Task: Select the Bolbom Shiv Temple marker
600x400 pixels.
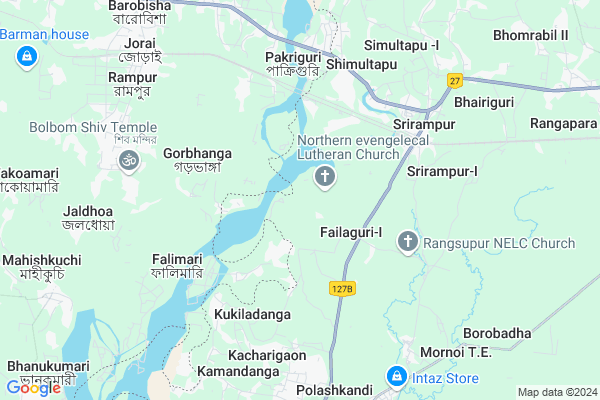Action: [129, 160]
